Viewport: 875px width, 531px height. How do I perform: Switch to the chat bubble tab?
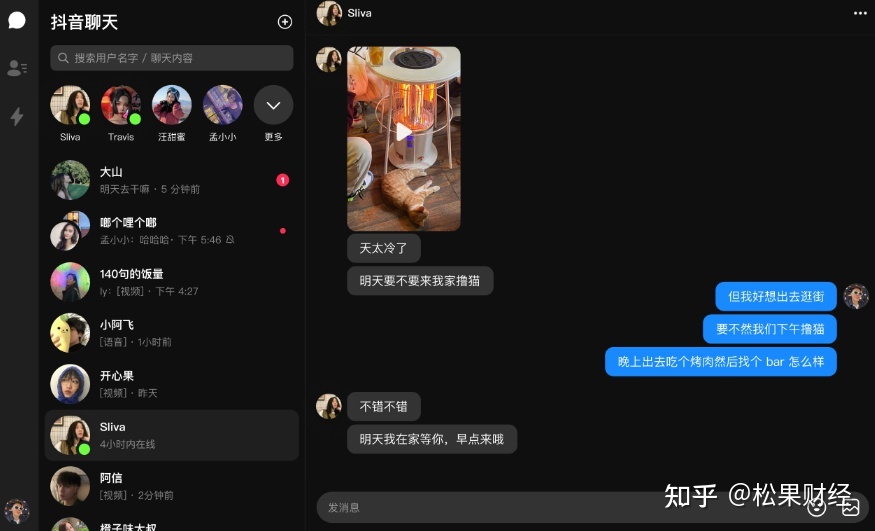click(x=16, y=20)
